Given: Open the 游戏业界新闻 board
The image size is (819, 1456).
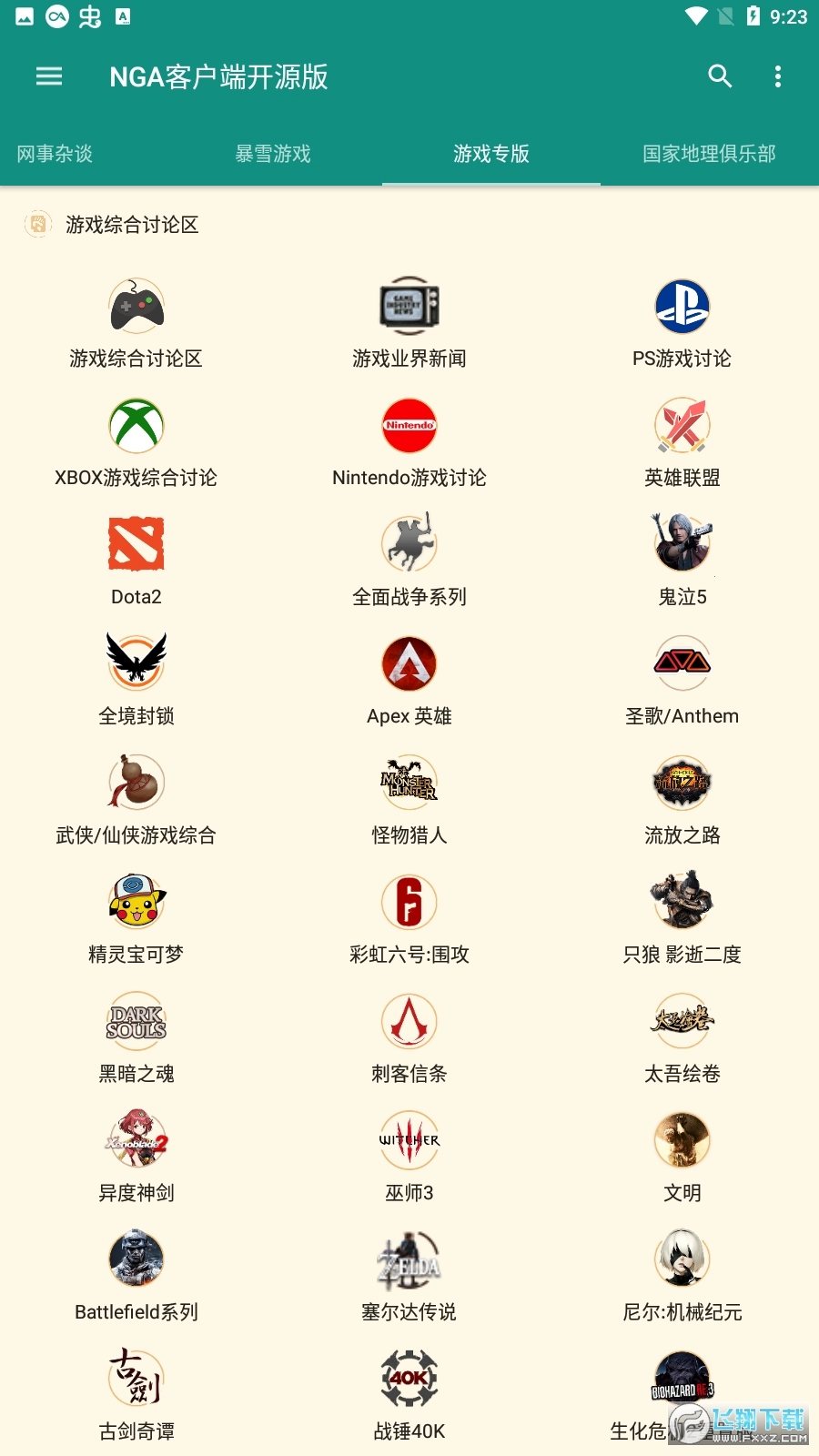Looking at the screenshot, I should [x=409, y=323].
